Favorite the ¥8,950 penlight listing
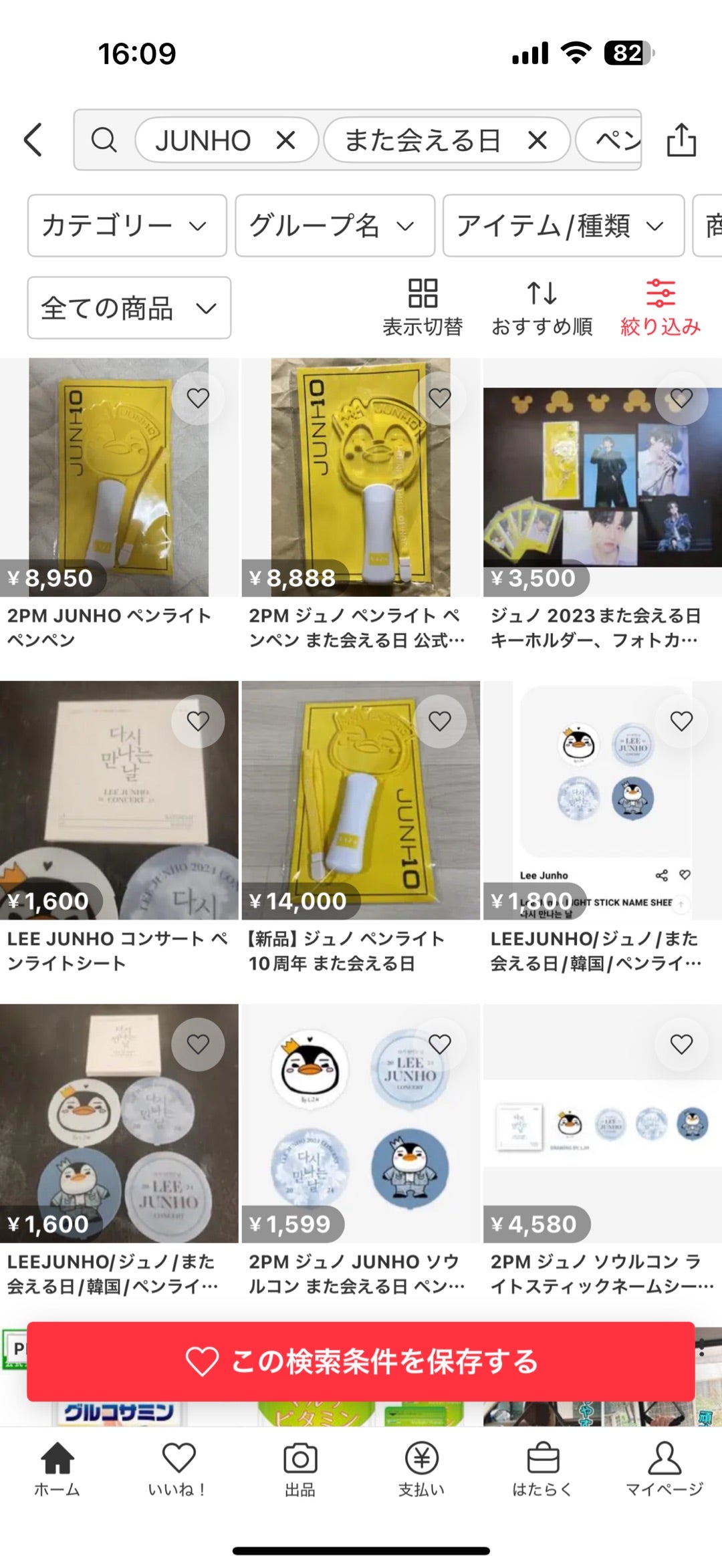The width and height of the screenshot is (722, 1568). 199,399
